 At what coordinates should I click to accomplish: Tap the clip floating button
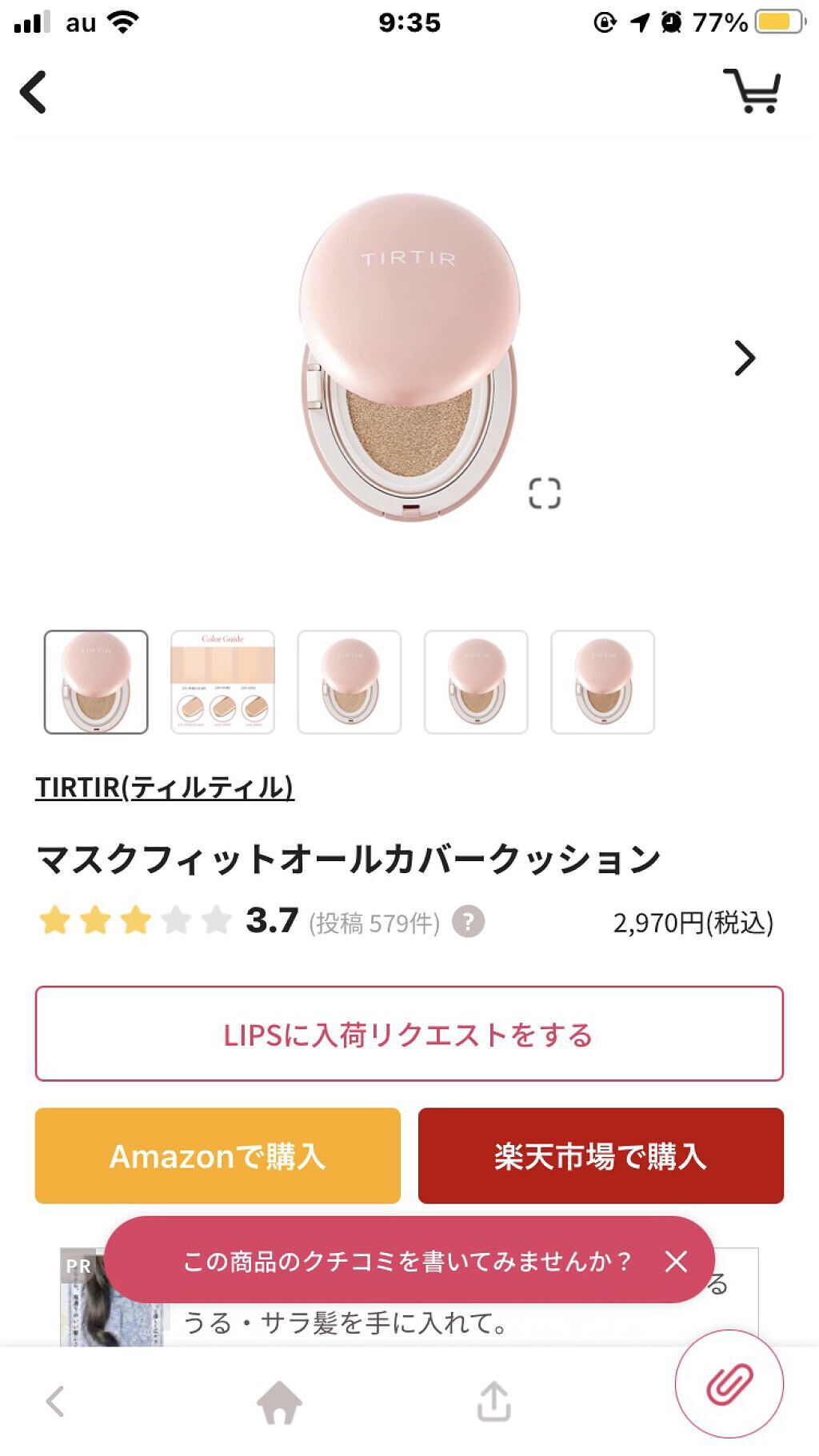tap(729, 1384)
